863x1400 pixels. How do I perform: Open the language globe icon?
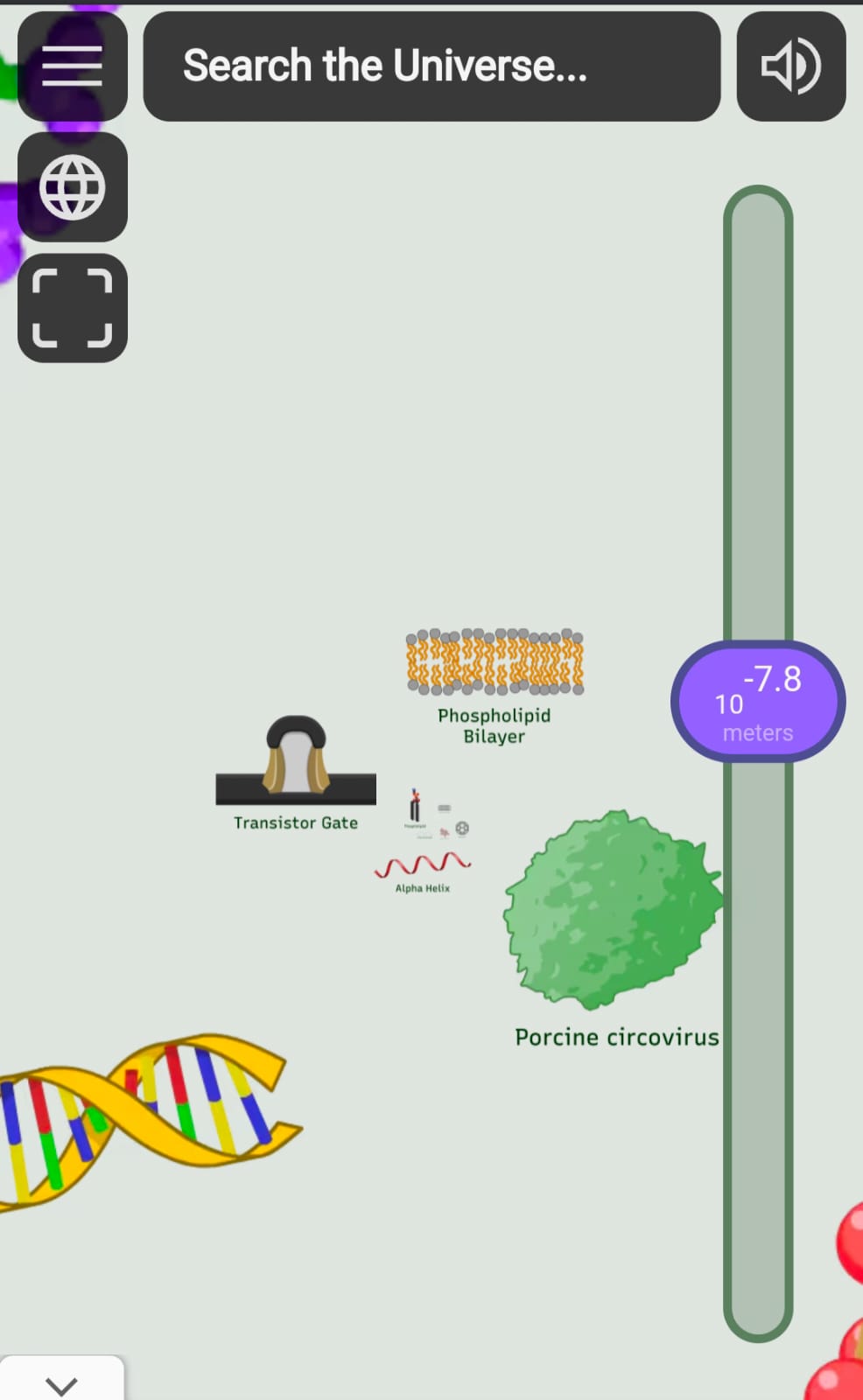click(73, 187)
